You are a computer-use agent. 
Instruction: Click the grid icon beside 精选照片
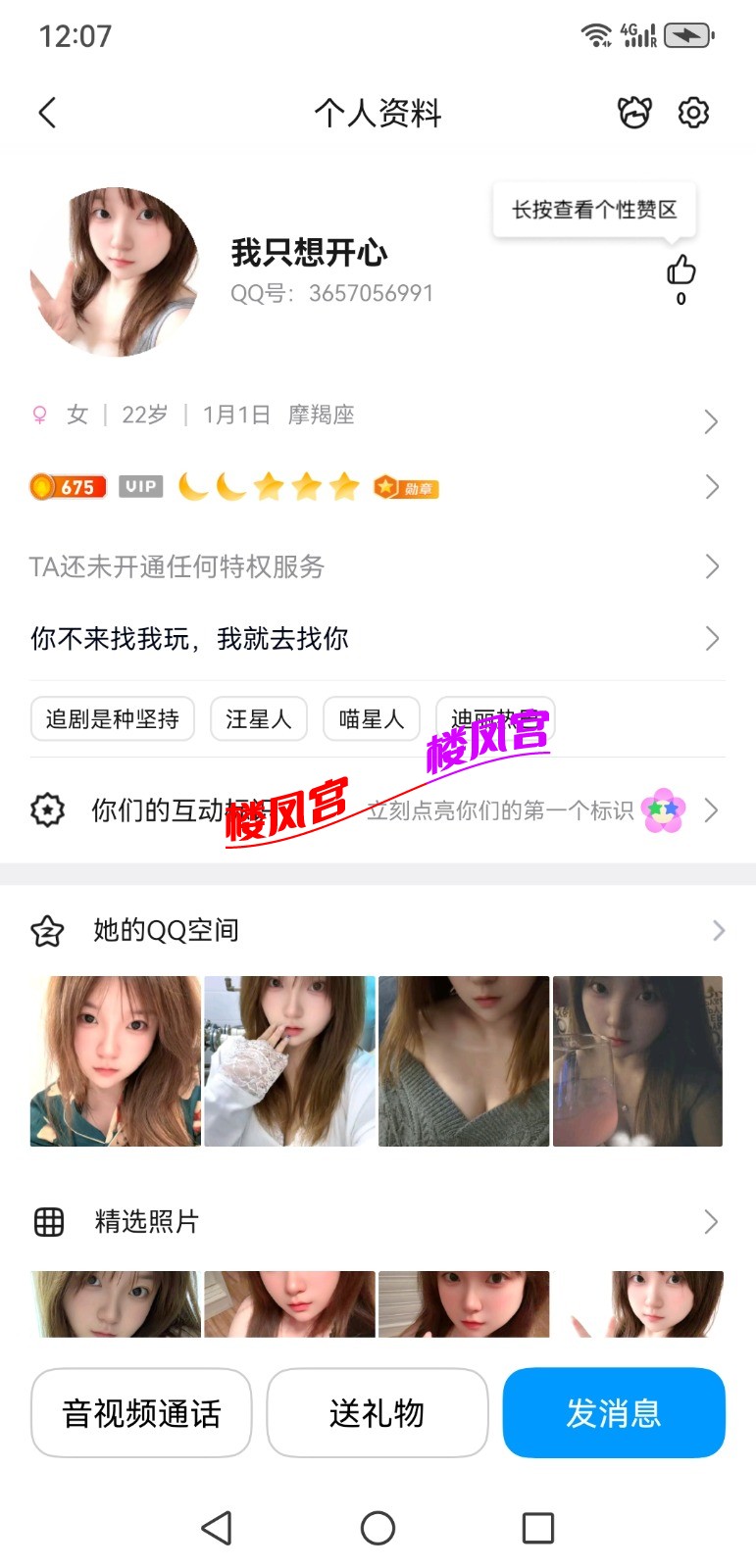tap(48, 1222)
